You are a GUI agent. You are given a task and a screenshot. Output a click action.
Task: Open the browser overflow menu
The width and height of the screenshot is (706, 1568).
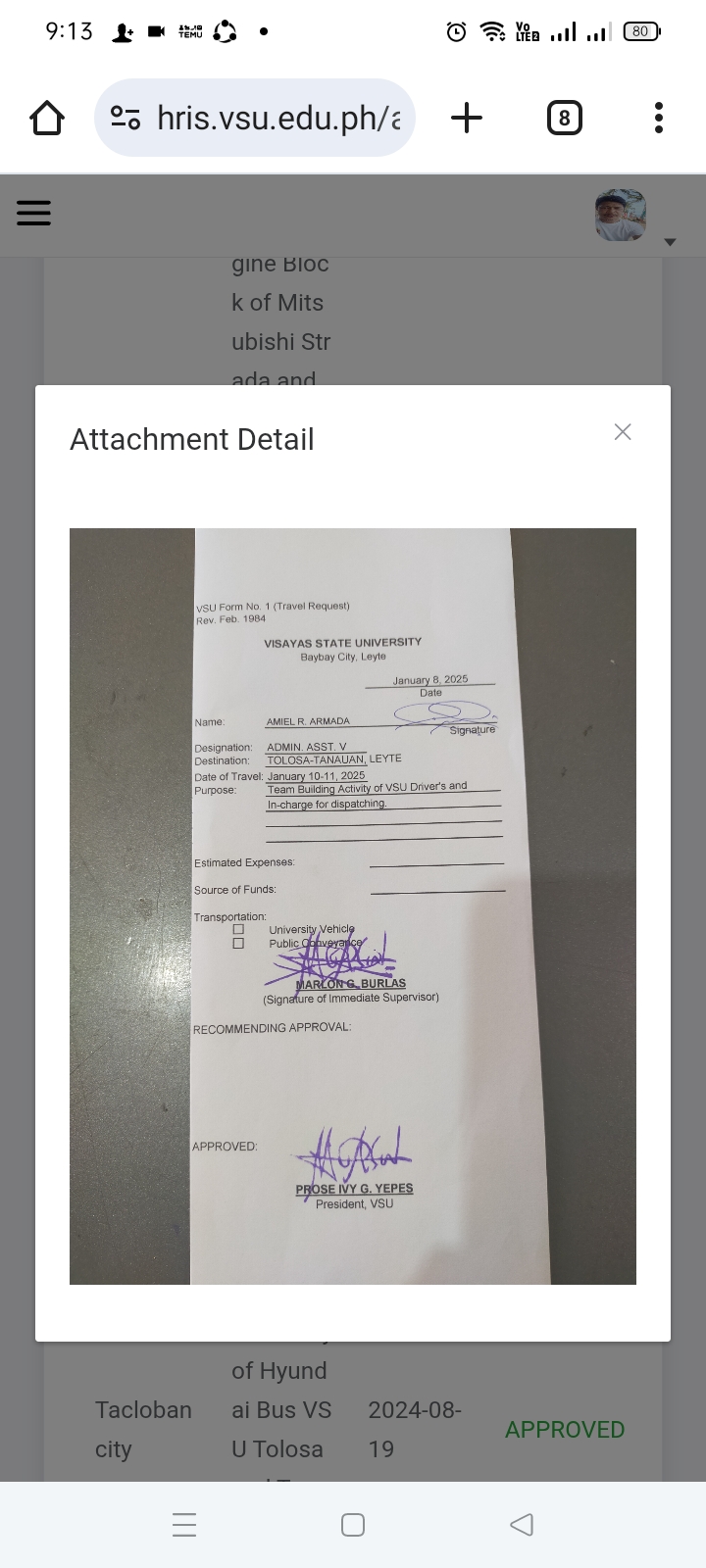pyautogui.click(x=659, y=119)
